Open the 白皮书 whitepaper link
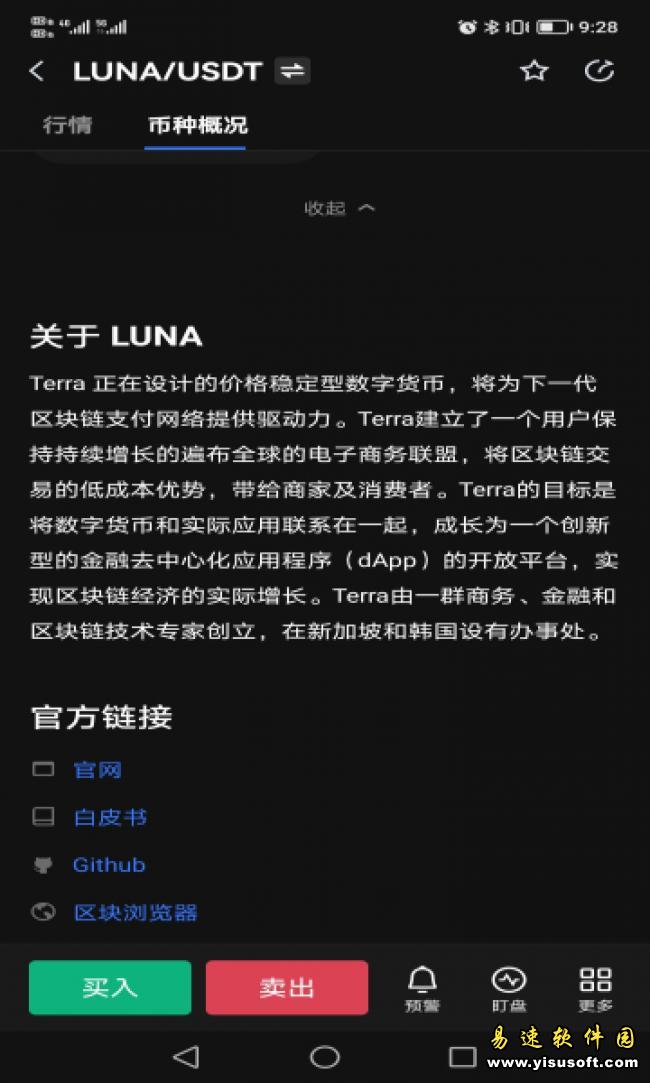Viewport: 650px width, 1083px height. tap(110, 817)
